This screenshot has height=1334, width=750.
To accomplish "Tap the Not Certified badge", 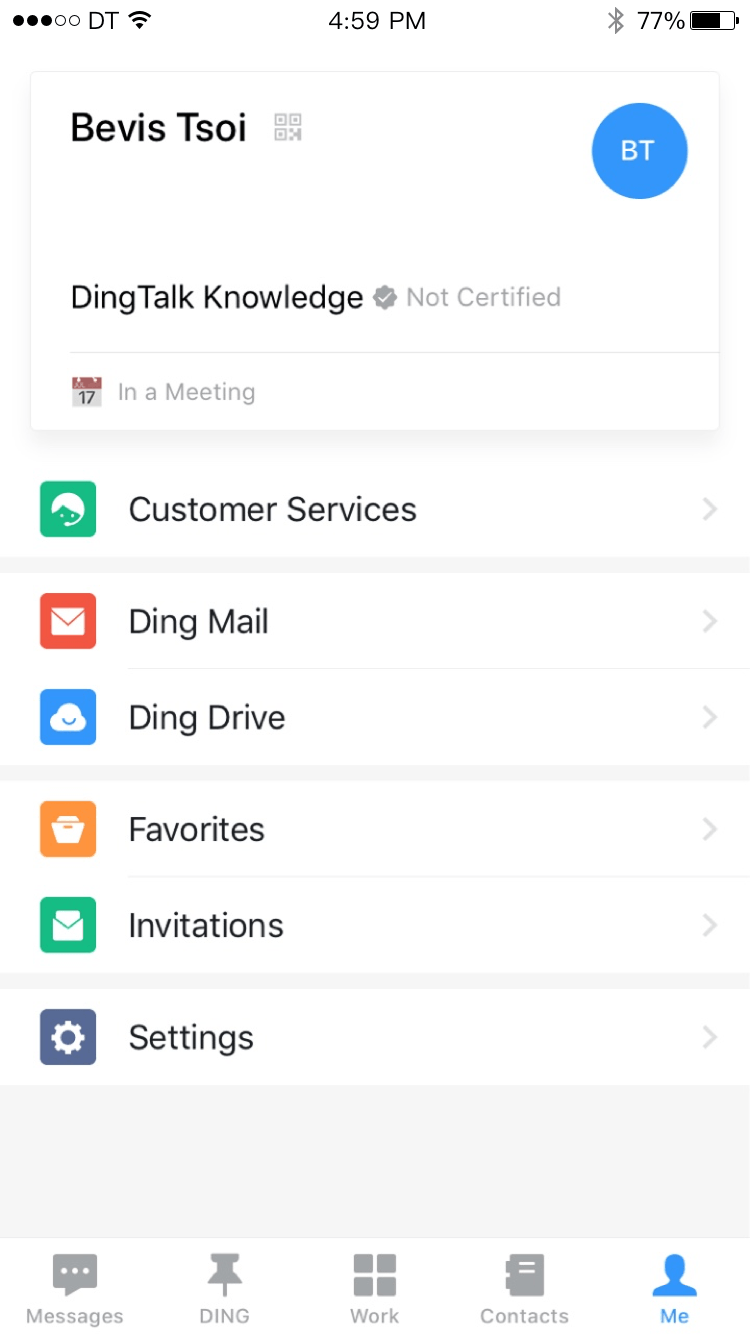I will coord(468,298).
